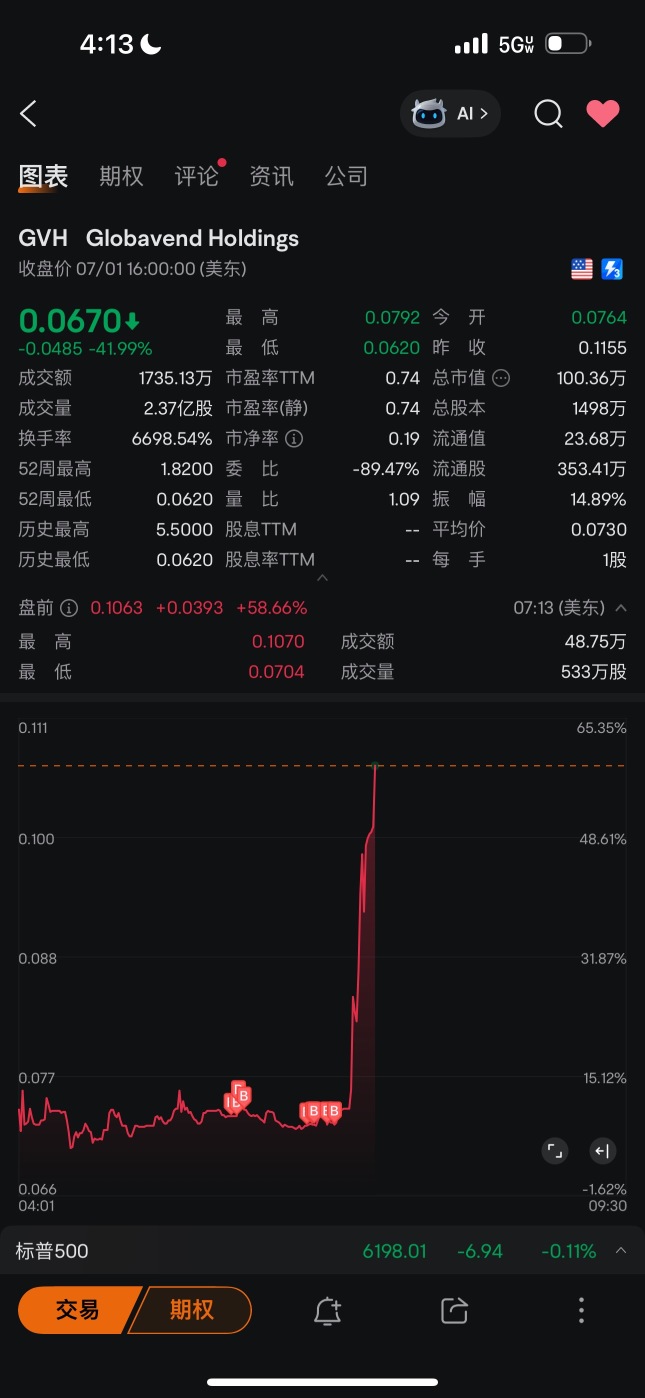Open the search icon
Image resolution: width=645 pixels, height=1398 pixels.
coord(548,114)
